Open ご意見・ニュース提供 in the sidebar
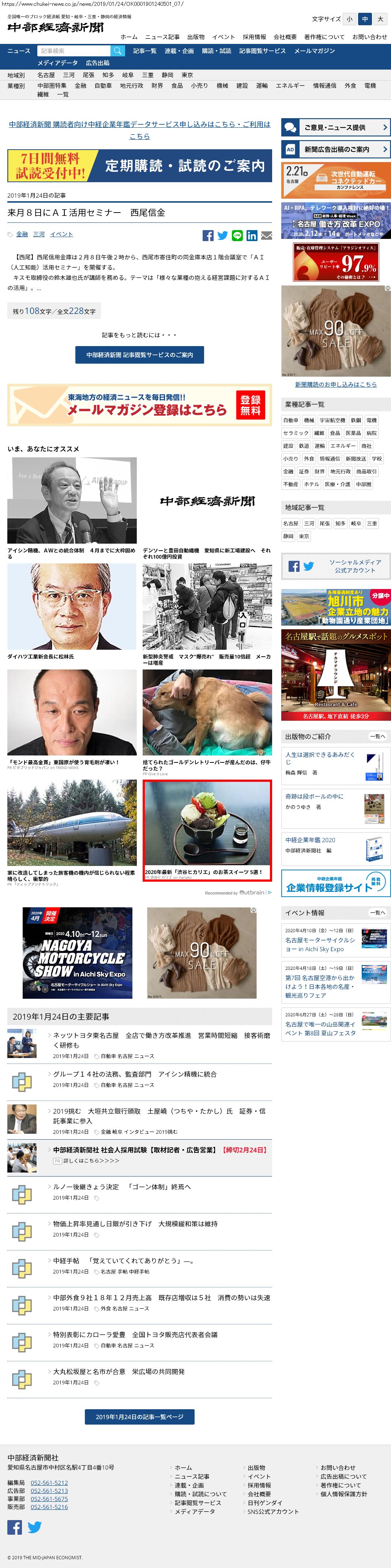The width and height of the screenshot is (391, 1568). point(335,128)
